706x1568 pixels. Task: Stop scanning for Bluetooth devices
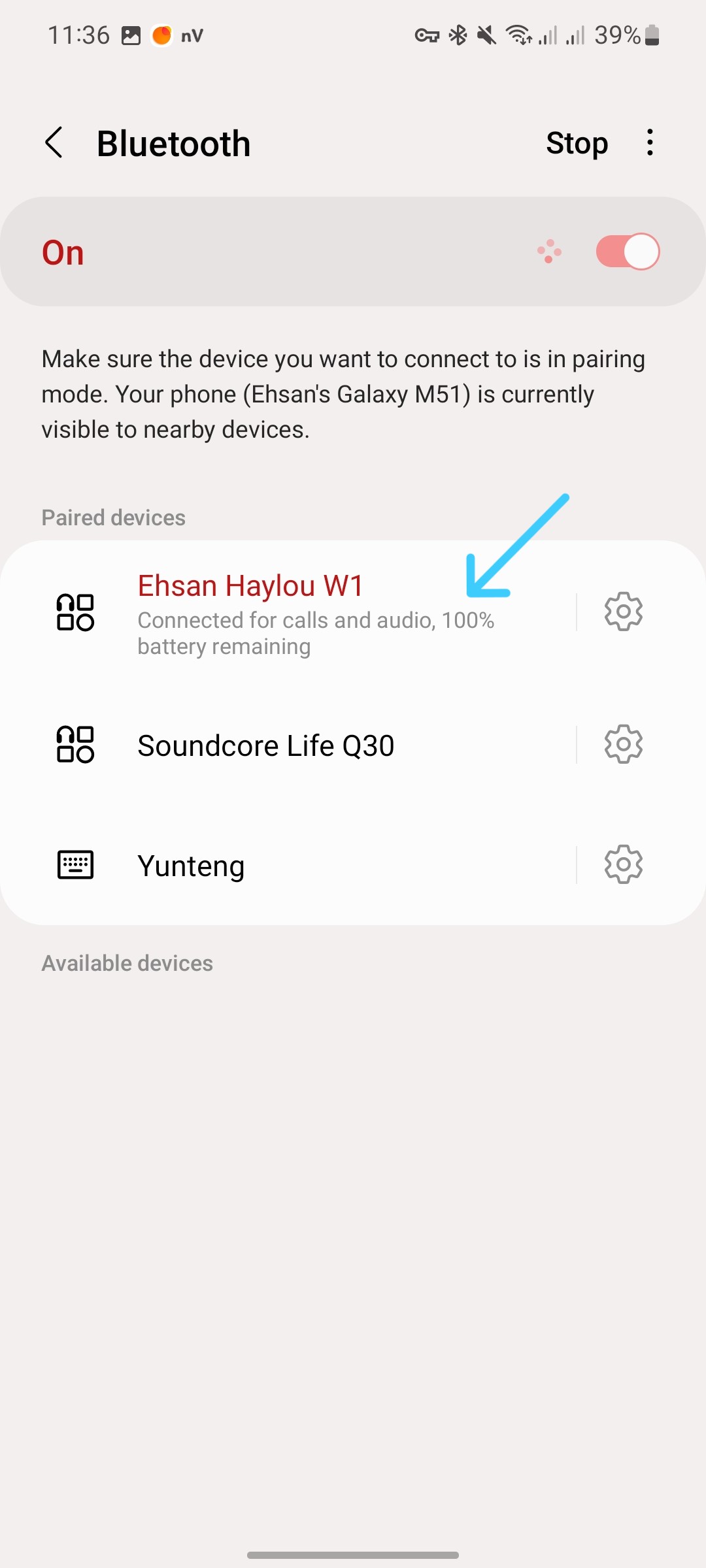coord(577,143)
